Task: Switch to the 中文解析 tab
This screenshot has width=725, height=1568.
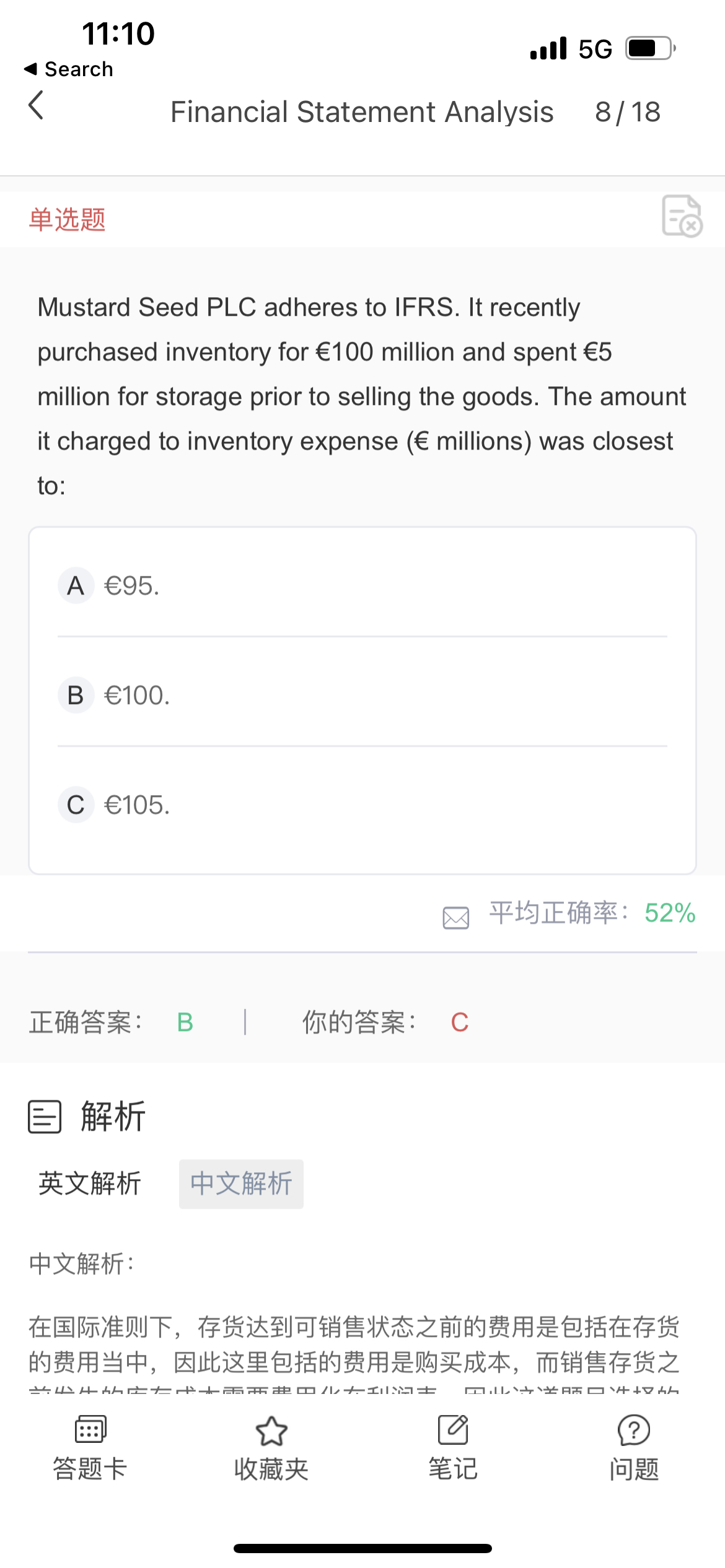Action: coord(241,1183)
